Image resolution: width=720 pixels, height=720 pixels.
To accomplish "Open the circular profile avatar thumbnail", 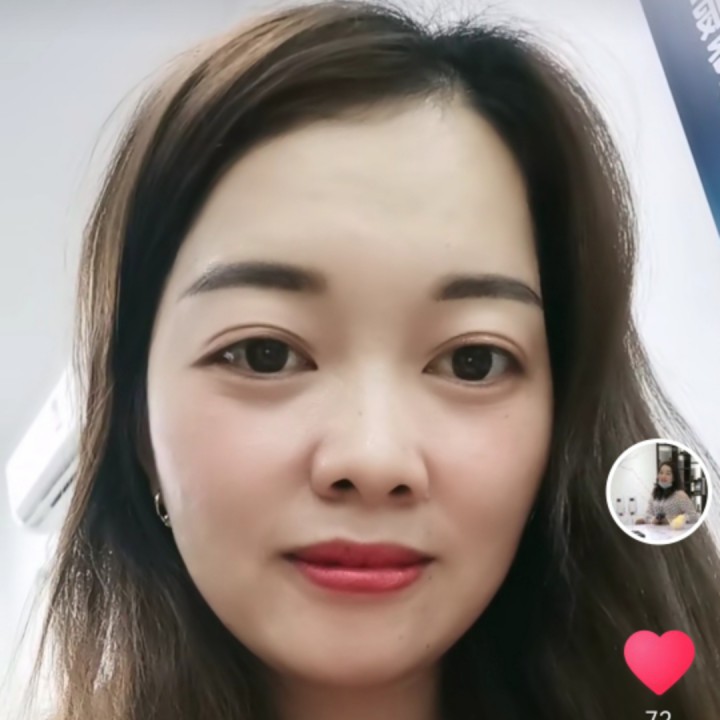I will pos(658,491).
